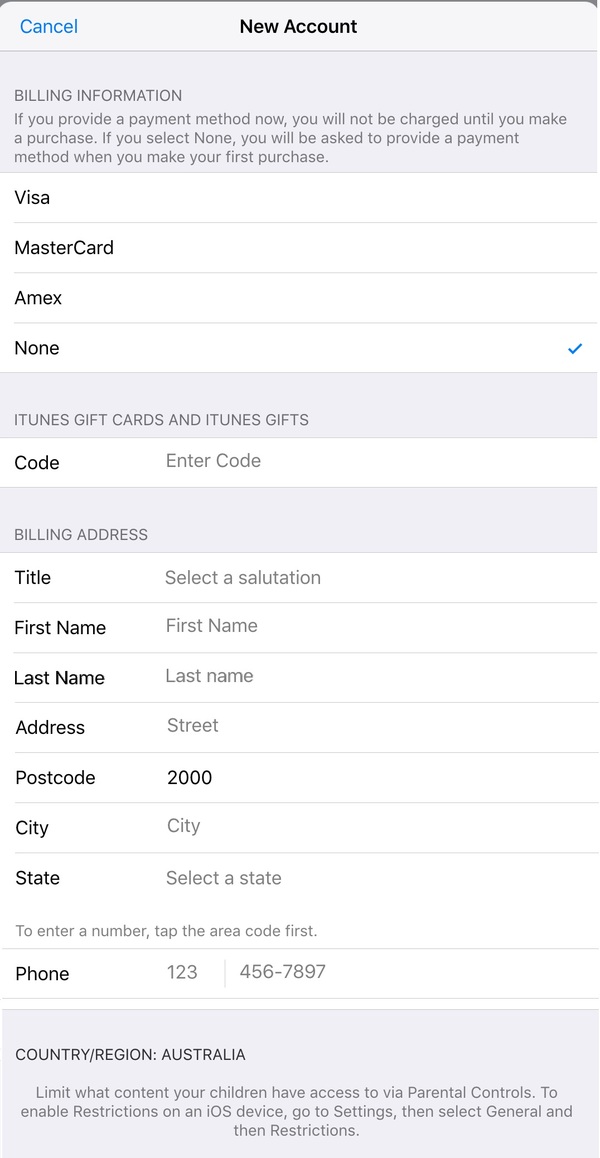Image resolution: width=600 pixels, height=1158 pixels.
Task: Choose MasterCard as payment method
Action: [x=300, y=248]
